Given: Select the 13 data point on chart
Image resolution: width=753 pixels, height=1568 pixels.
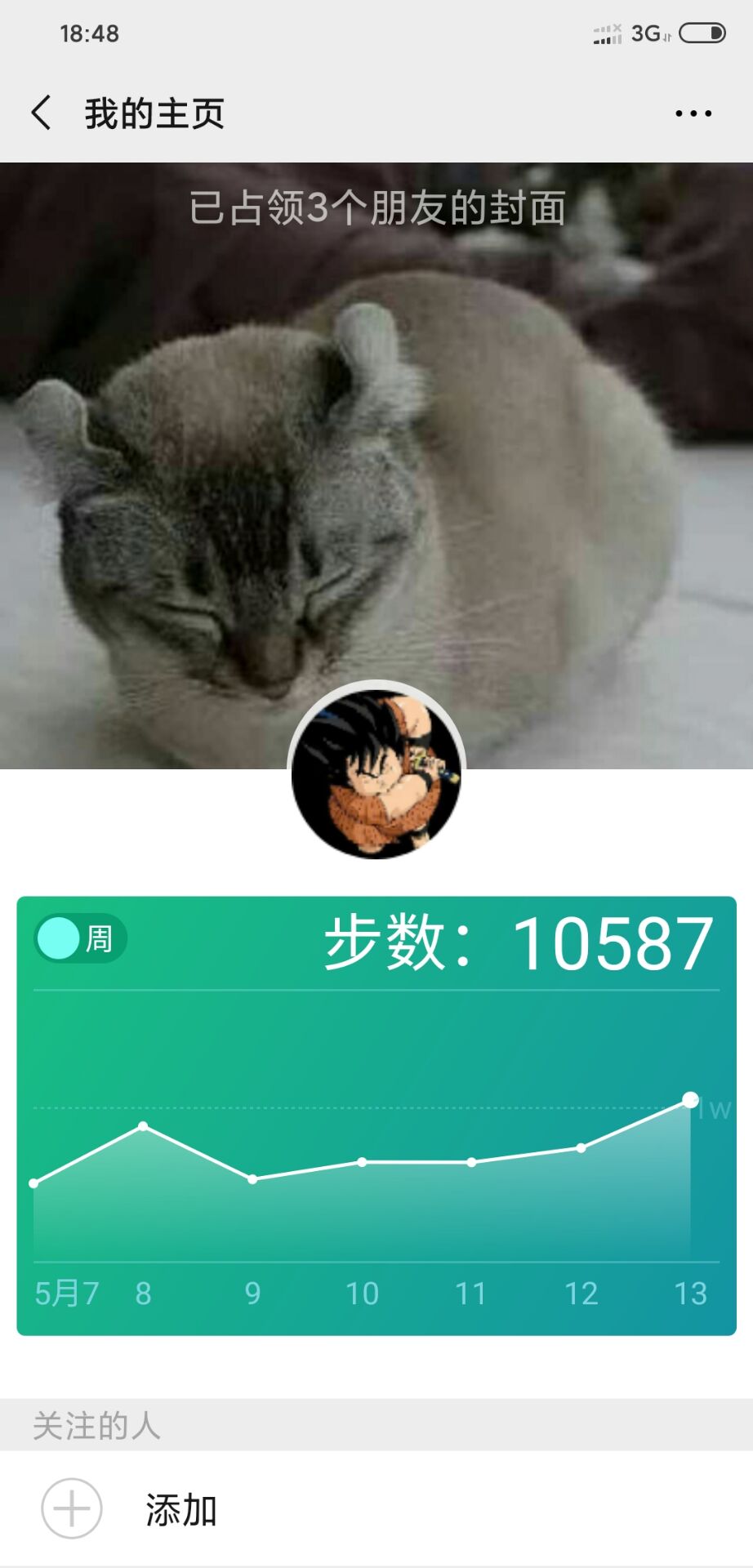Looking at the screenshot, I should pyautogui.click(x=690, y=1099).
